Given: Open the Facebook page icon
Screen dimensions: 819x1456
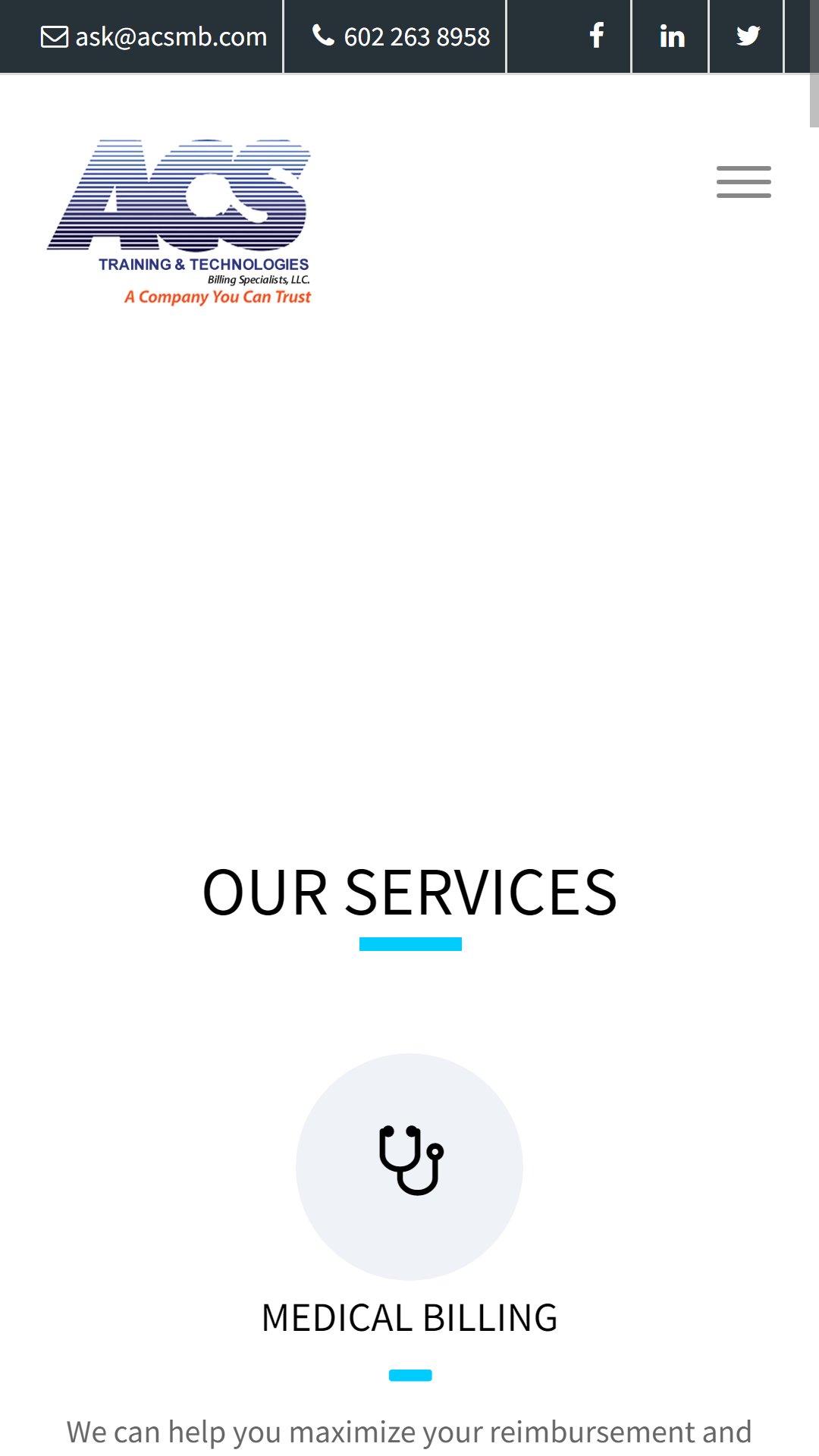Looking at the screenshot, I should (x=597, y=36).
